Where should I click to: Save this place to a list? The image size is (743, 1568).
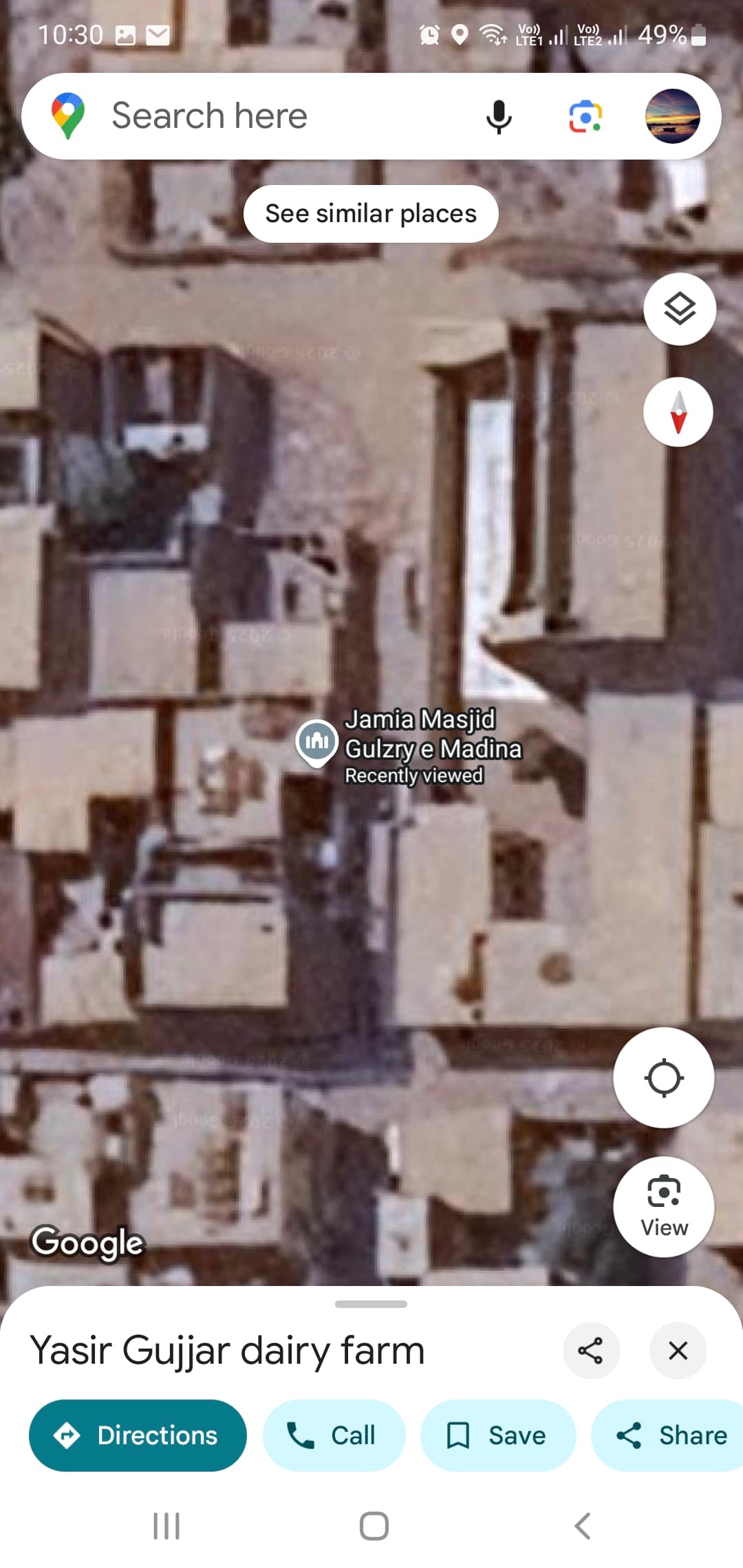tap(498, 1435)
